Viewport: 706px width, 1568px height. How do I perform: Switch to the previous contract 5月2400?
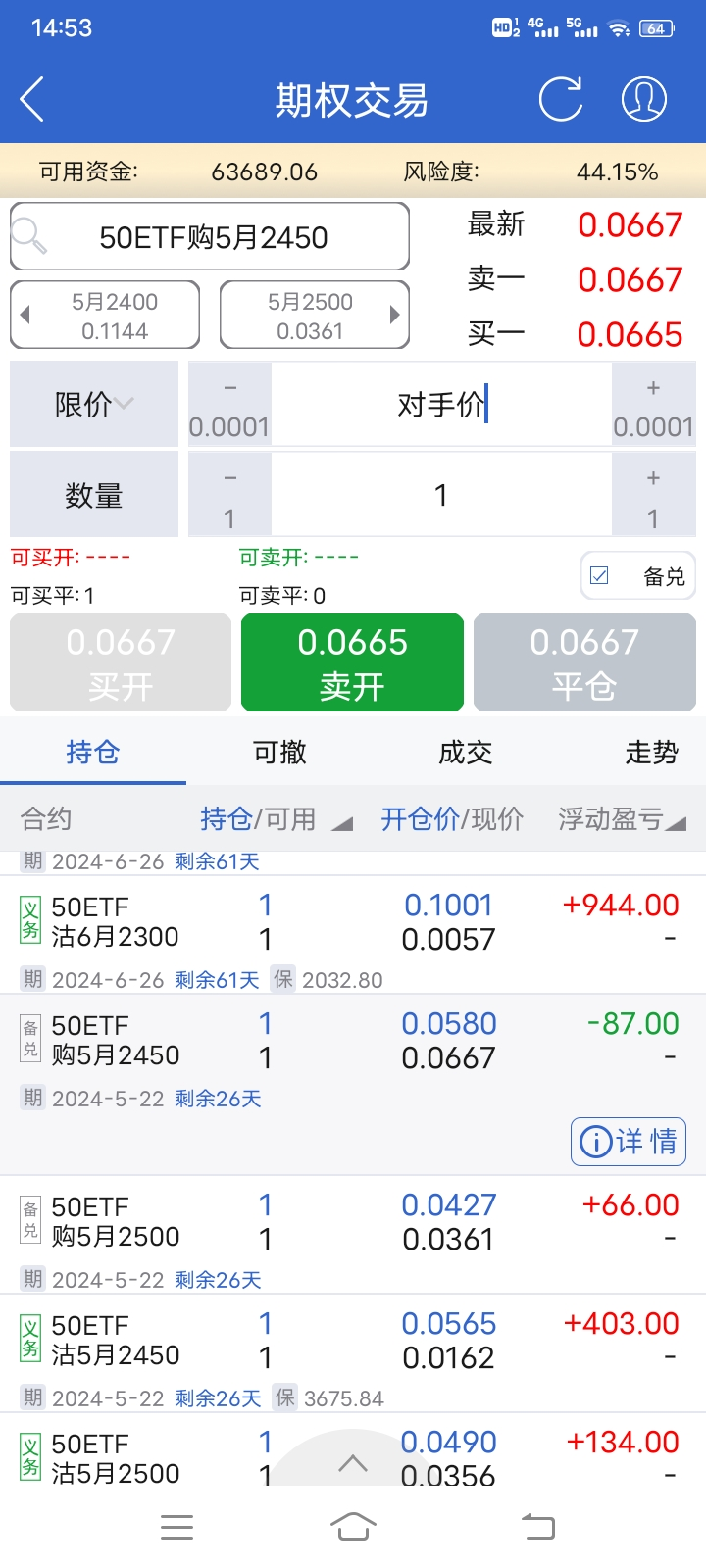[x=105, y=316]
